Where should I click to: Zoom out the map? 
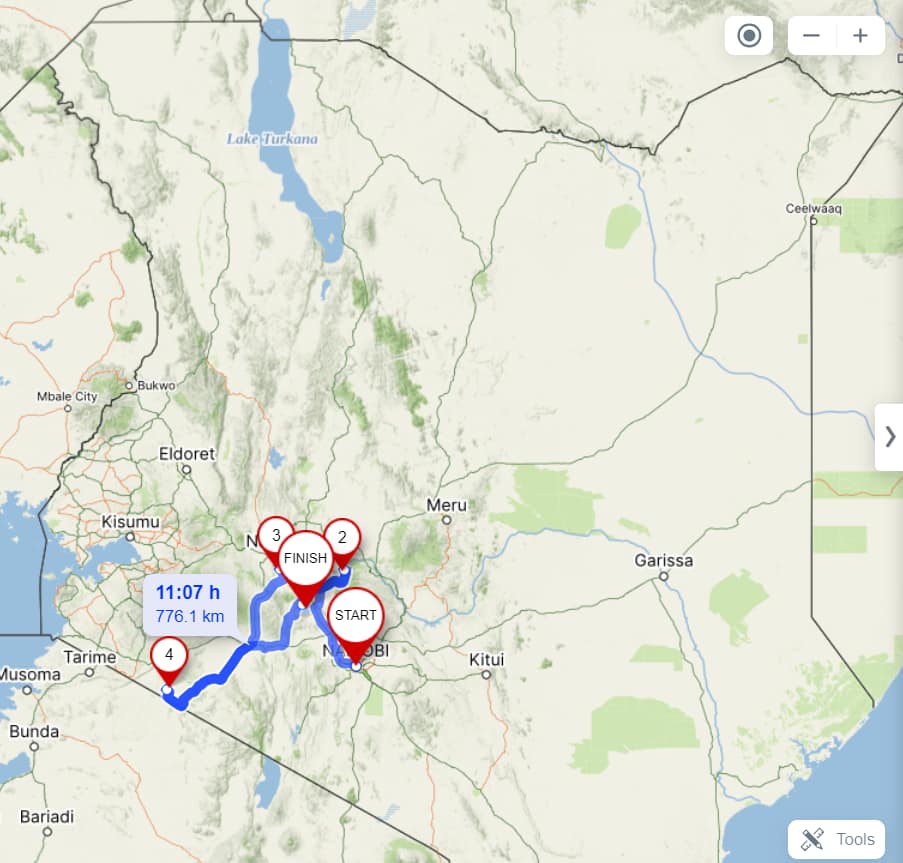click(x=811, y=36)
